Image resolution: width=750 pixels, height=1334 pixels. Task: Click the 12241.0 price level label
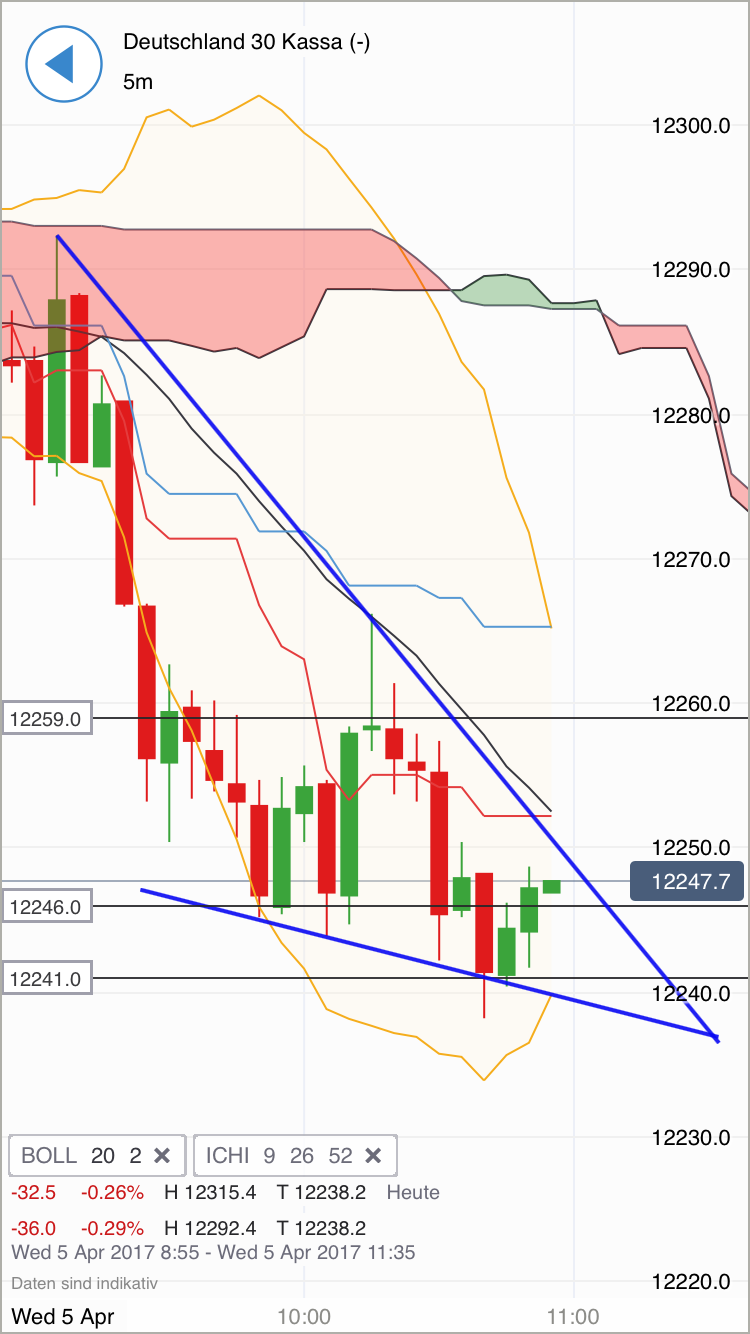coord(46,979)
